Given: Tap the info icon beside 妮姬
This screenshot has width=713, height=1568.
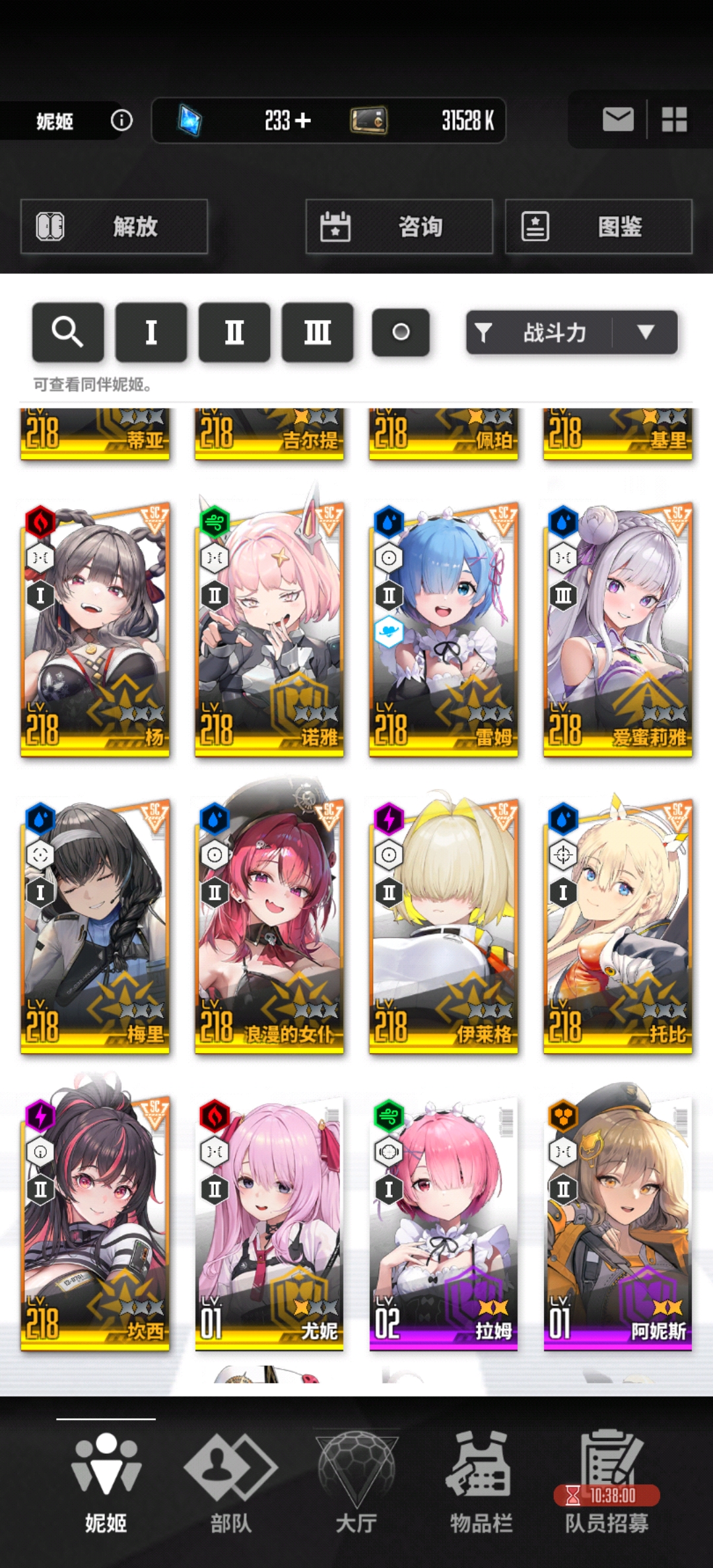Looking at the screenshot, I should tap(121, 120).
